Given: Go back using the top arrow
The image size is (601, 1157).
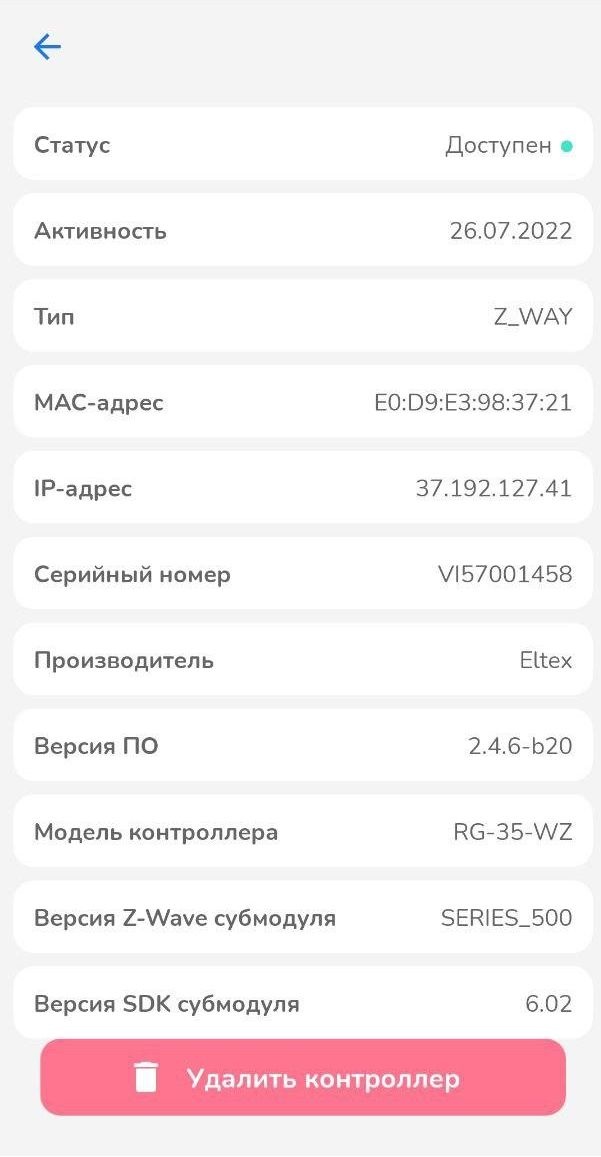Looking at the screenshot, I should (47, 46).
